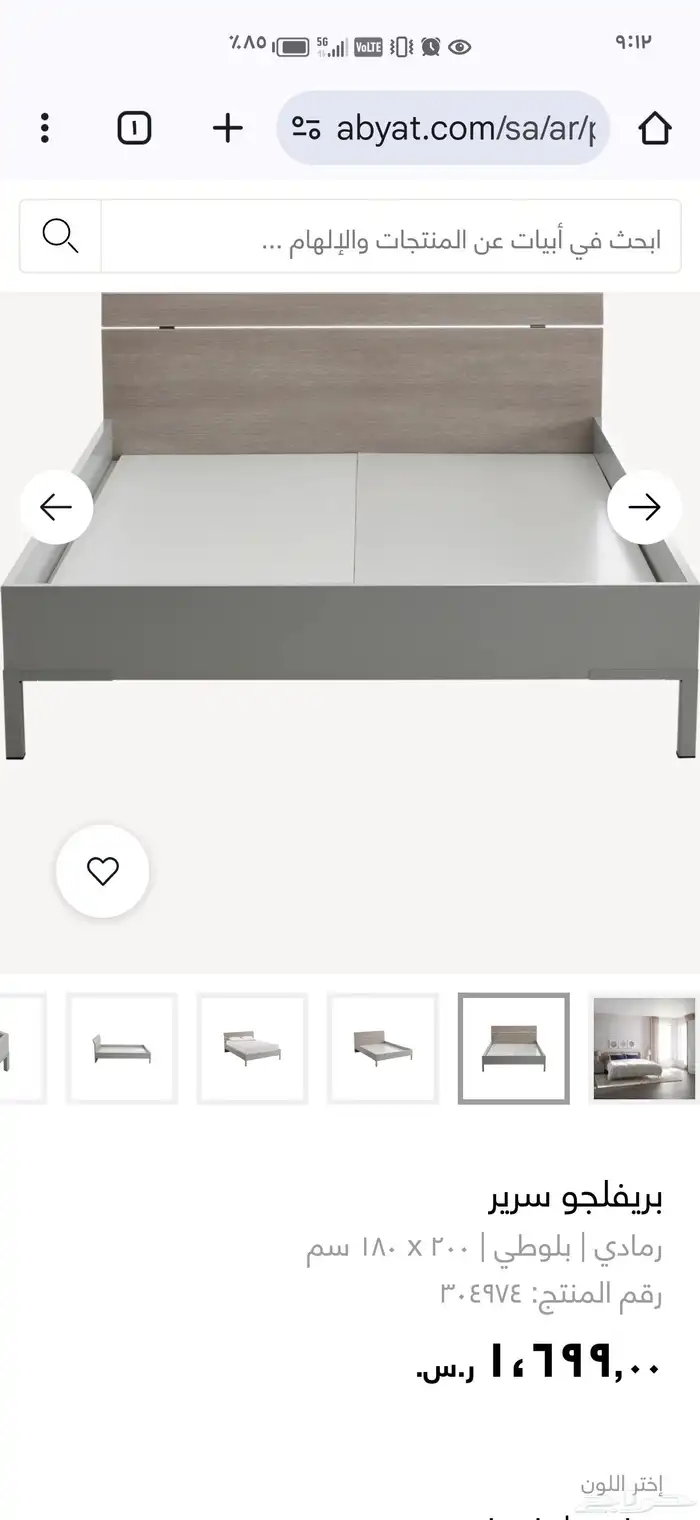Show the previous product image
This screenshot has width=700, height=1520.
[x=56, y=508]
